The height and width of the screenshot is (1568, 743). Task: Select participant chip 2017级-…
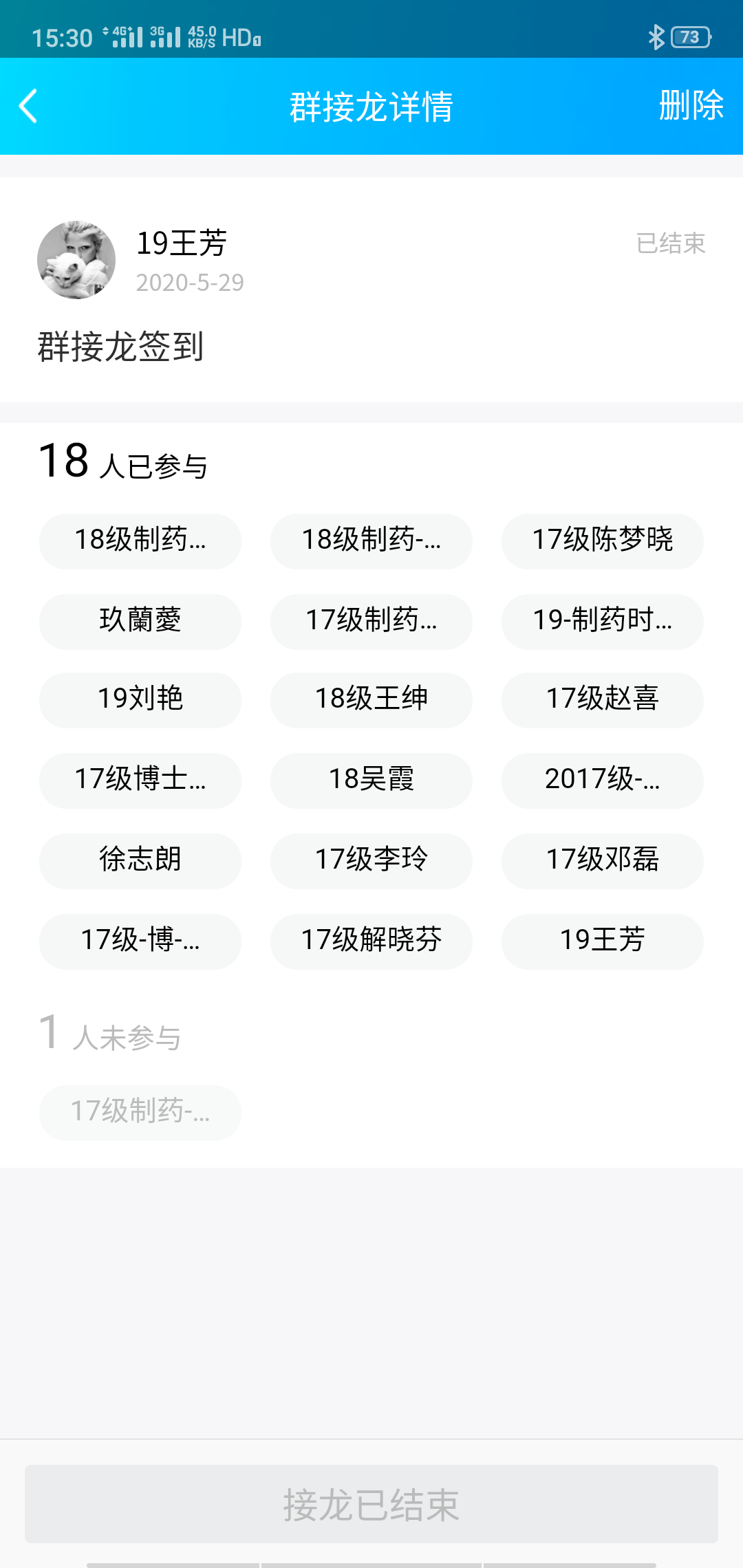pyautogui.click(x=602, y=780)
